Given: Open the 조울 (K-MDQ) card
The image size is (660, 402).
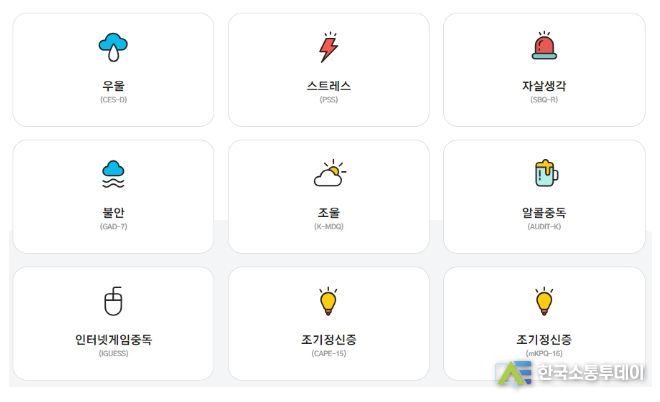Looking at the screenshot, I should [328, 196].
